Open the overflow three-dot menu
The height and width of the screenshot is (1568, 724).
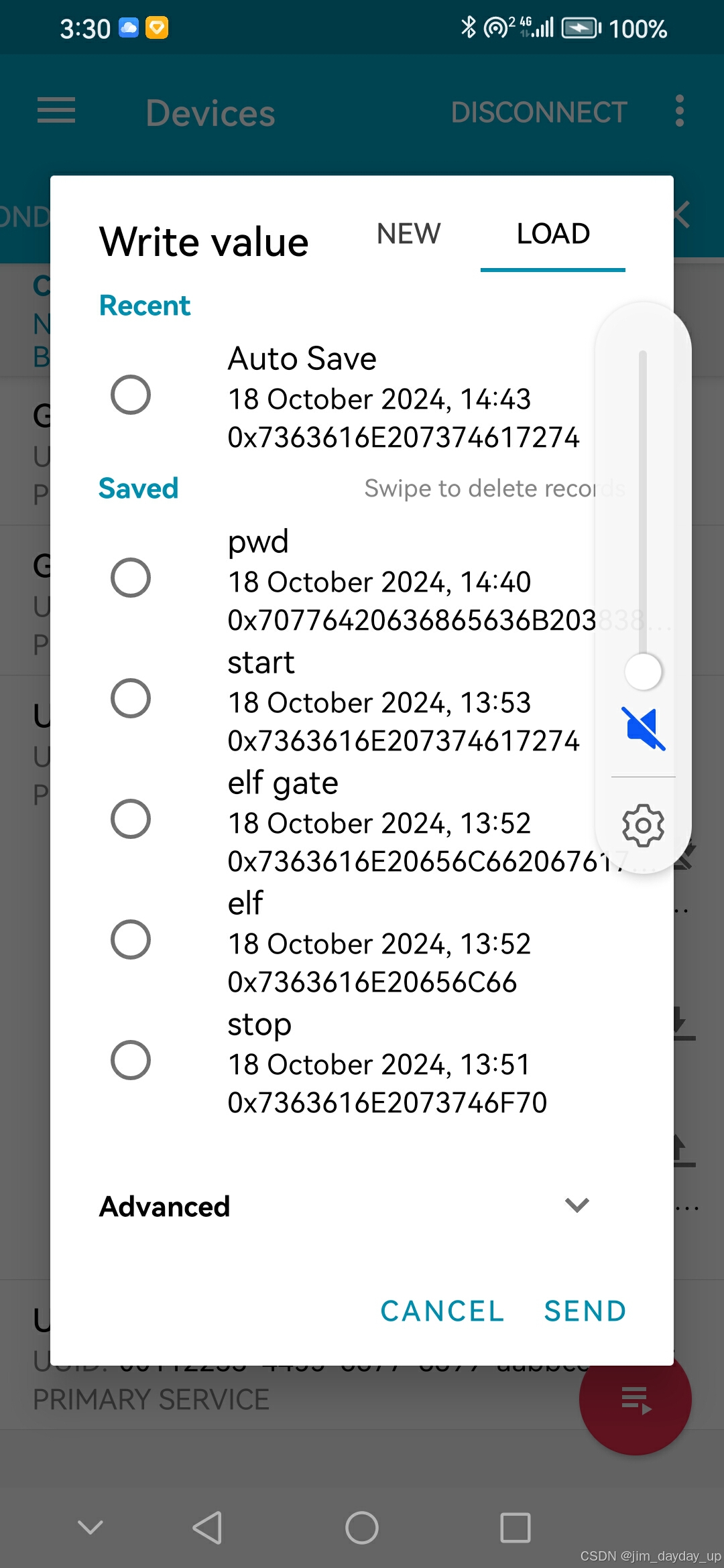(x=680, y=110)
